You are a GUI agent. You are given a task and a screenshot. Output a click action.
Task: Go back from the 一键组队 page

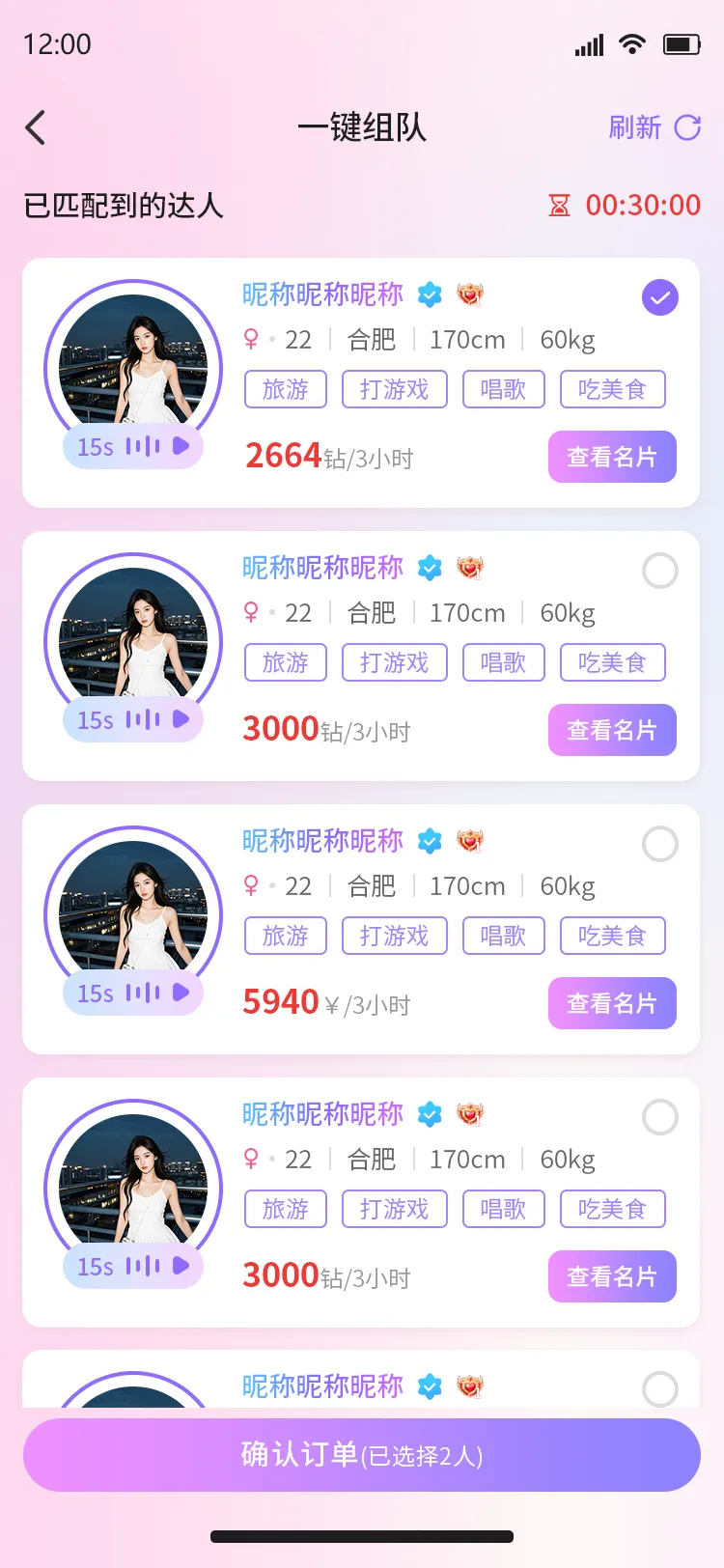36,127
